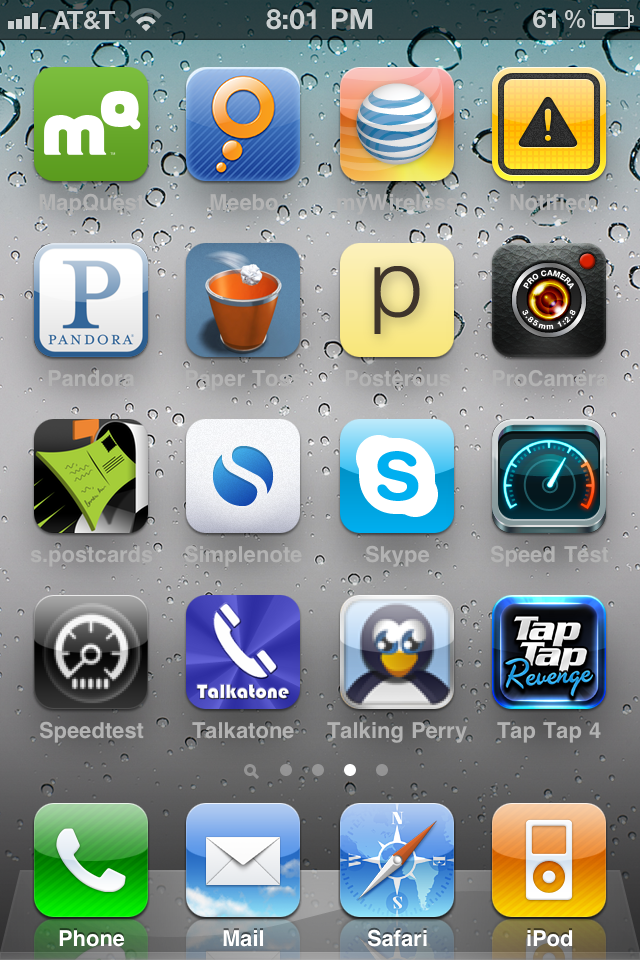Open the Phone app in the dock
640x960 pixels.
tap(91, 860)
